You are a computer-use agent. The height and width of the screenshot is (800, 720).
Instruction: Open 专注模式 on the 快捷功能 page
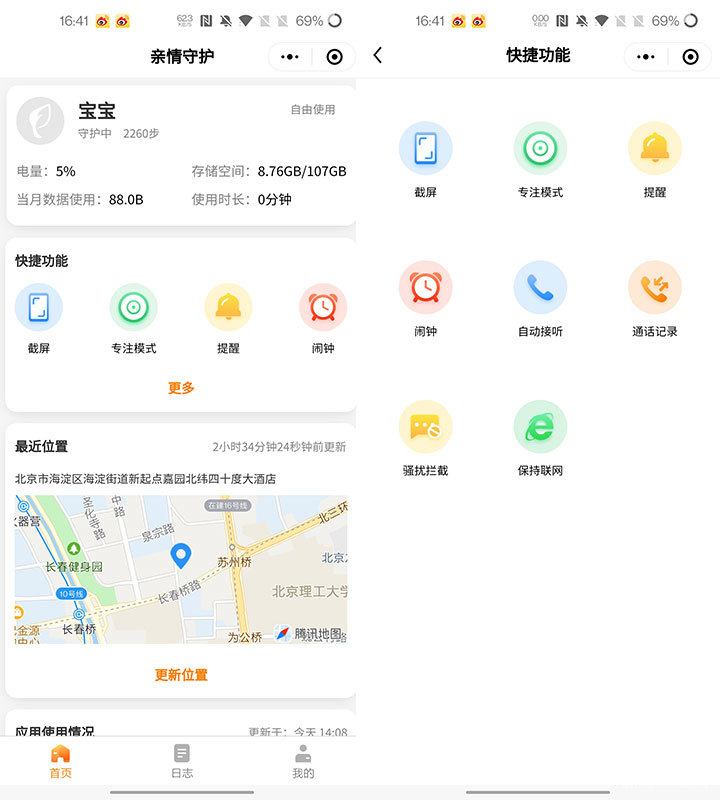(x=540, y=160)
